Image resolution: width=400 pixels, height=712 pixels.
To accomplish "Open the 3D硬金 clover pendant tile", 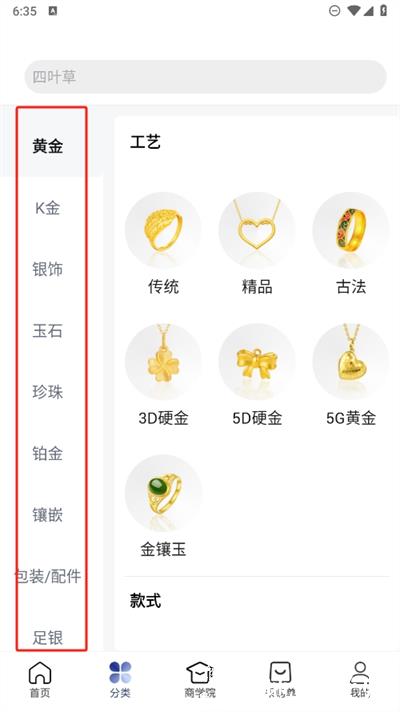I will (163, 375).
